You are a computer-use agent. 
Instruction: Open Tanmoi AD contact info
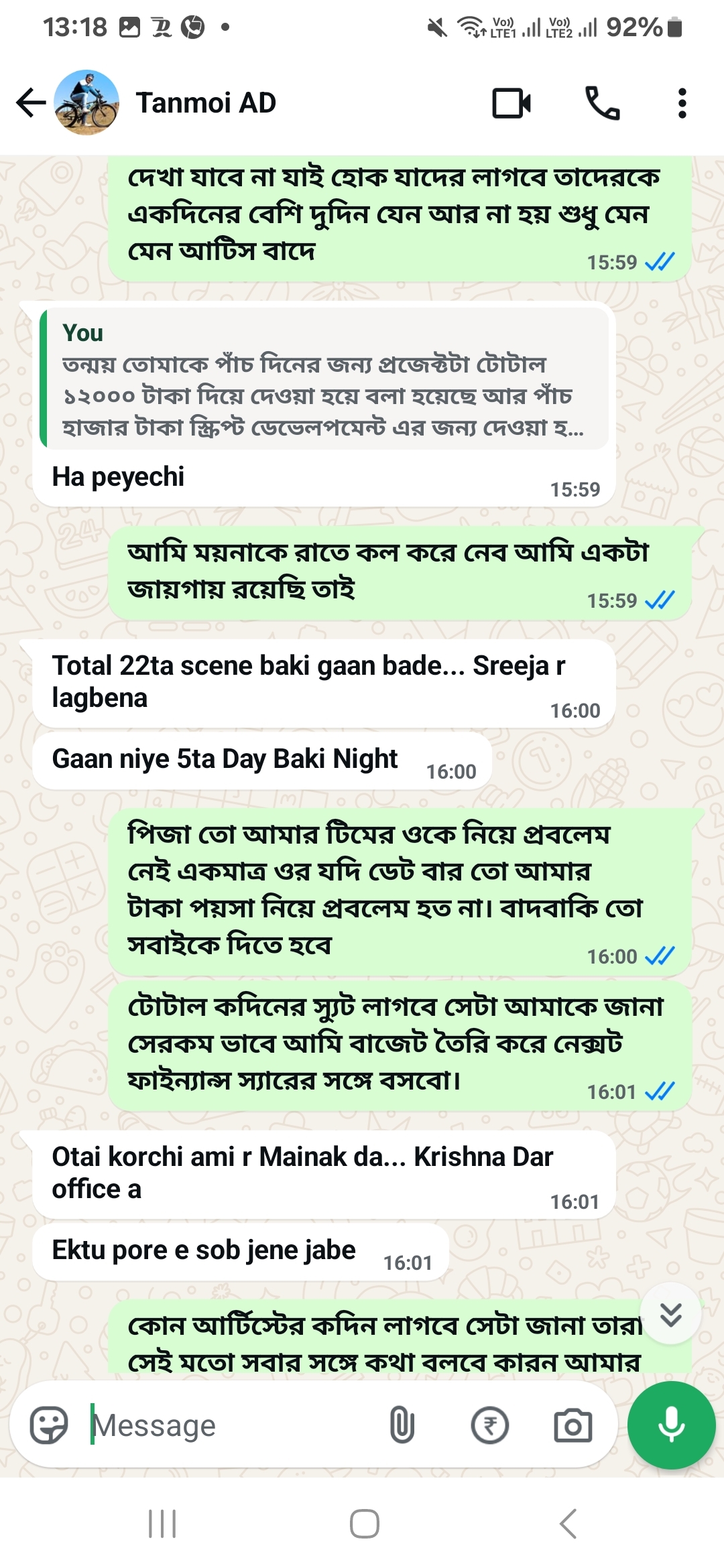tap(206, 103)
